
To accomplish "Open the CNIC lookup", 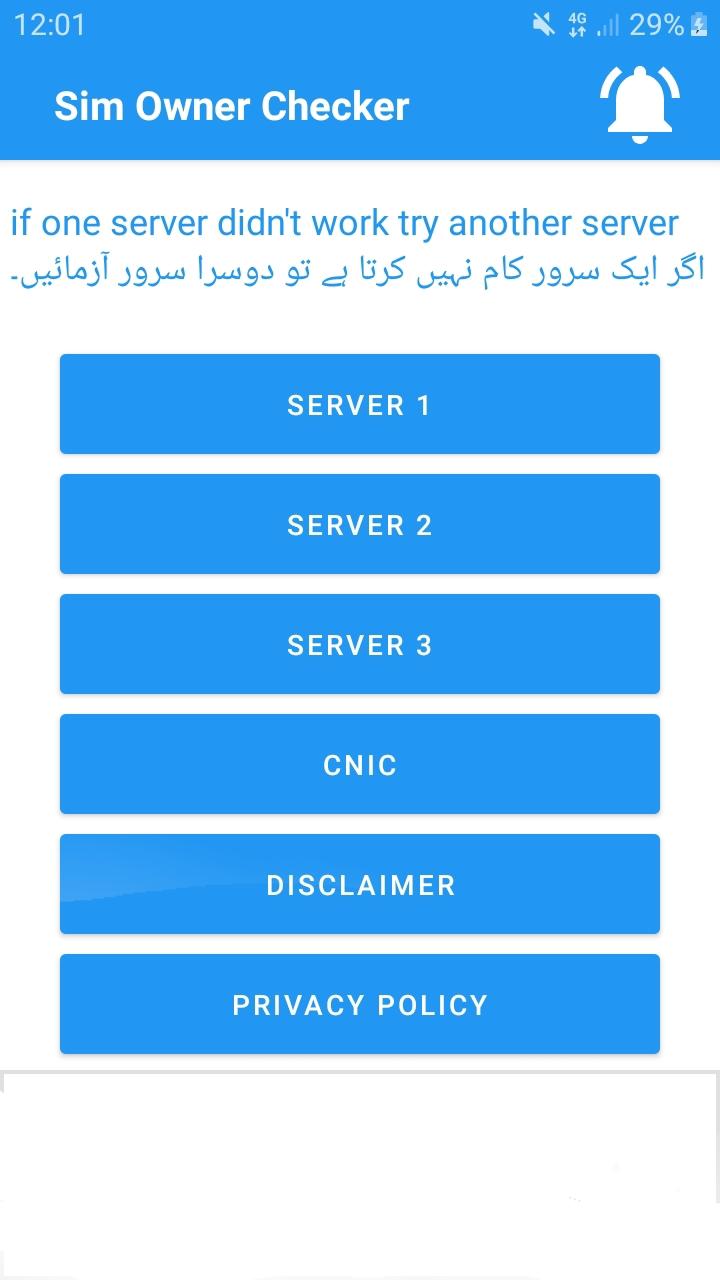I will point(360,764).
